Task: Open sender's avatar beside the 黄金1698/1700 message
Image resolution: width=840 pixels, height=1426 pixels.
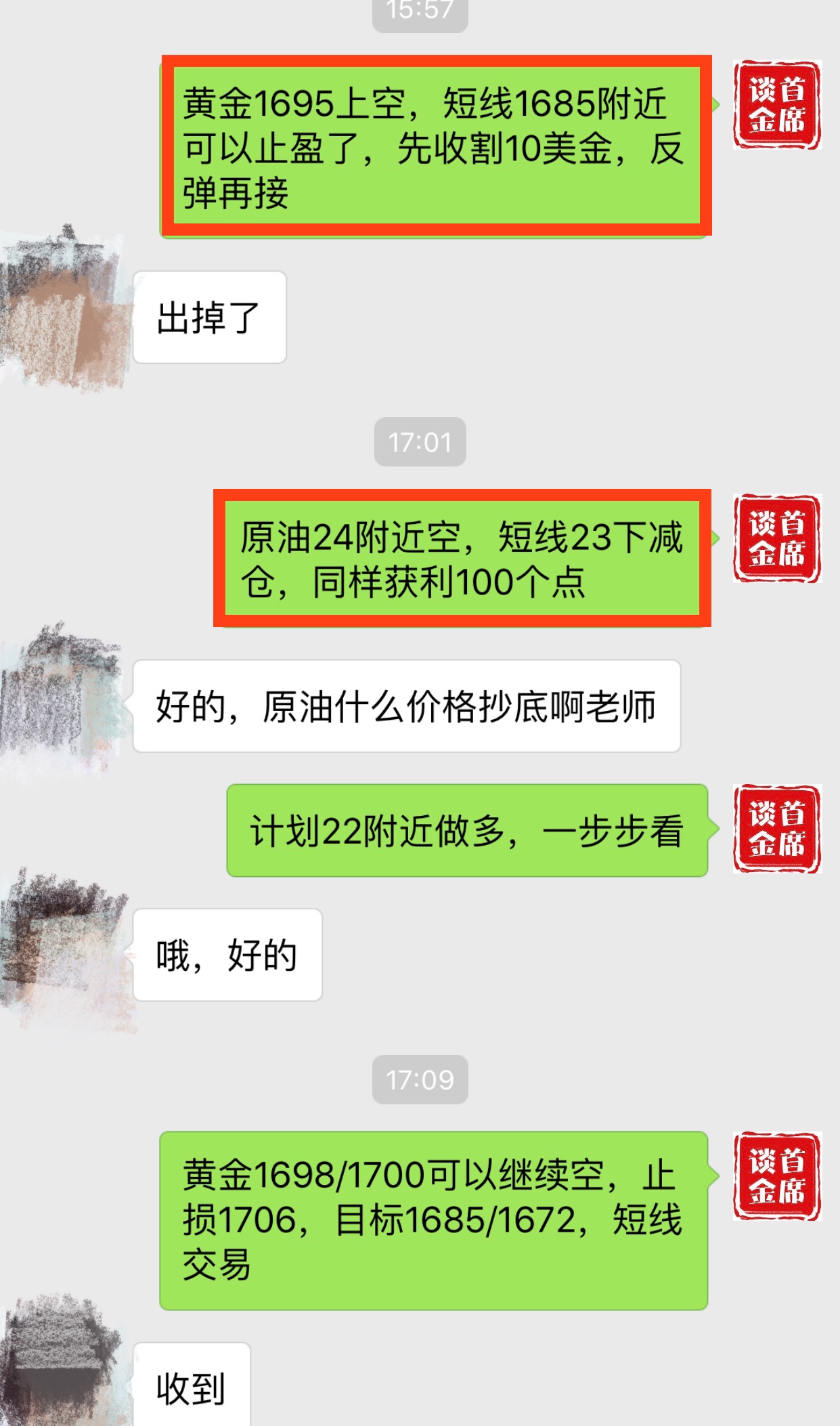Action: coord(776,1176)
